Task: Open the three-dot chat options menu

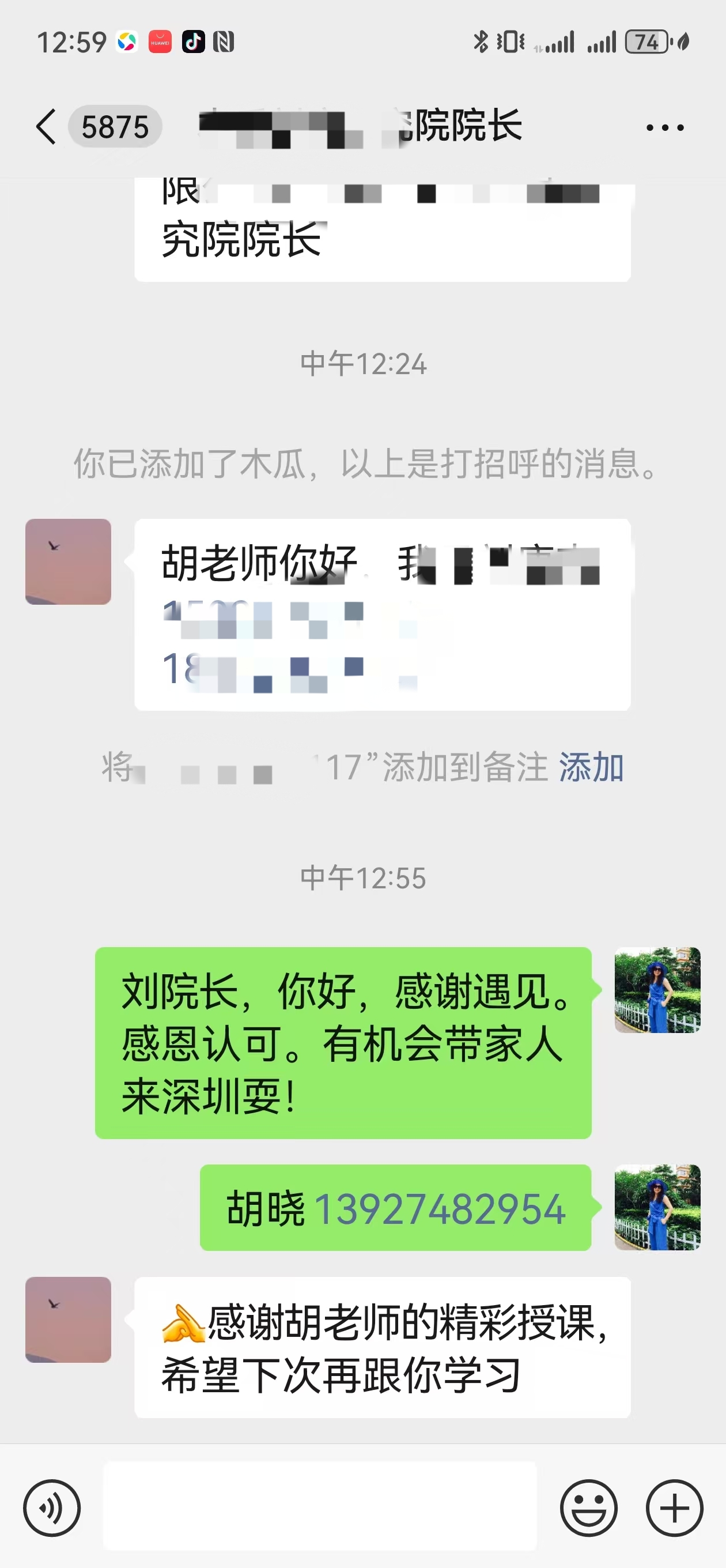Action: 664,128
